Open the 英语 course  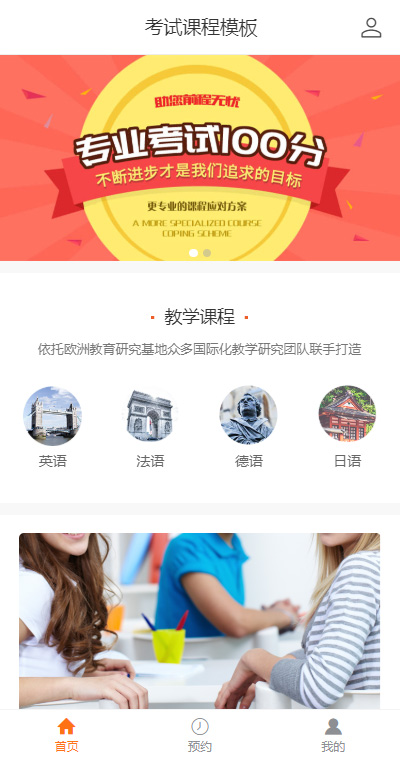(x=52, y=428)
